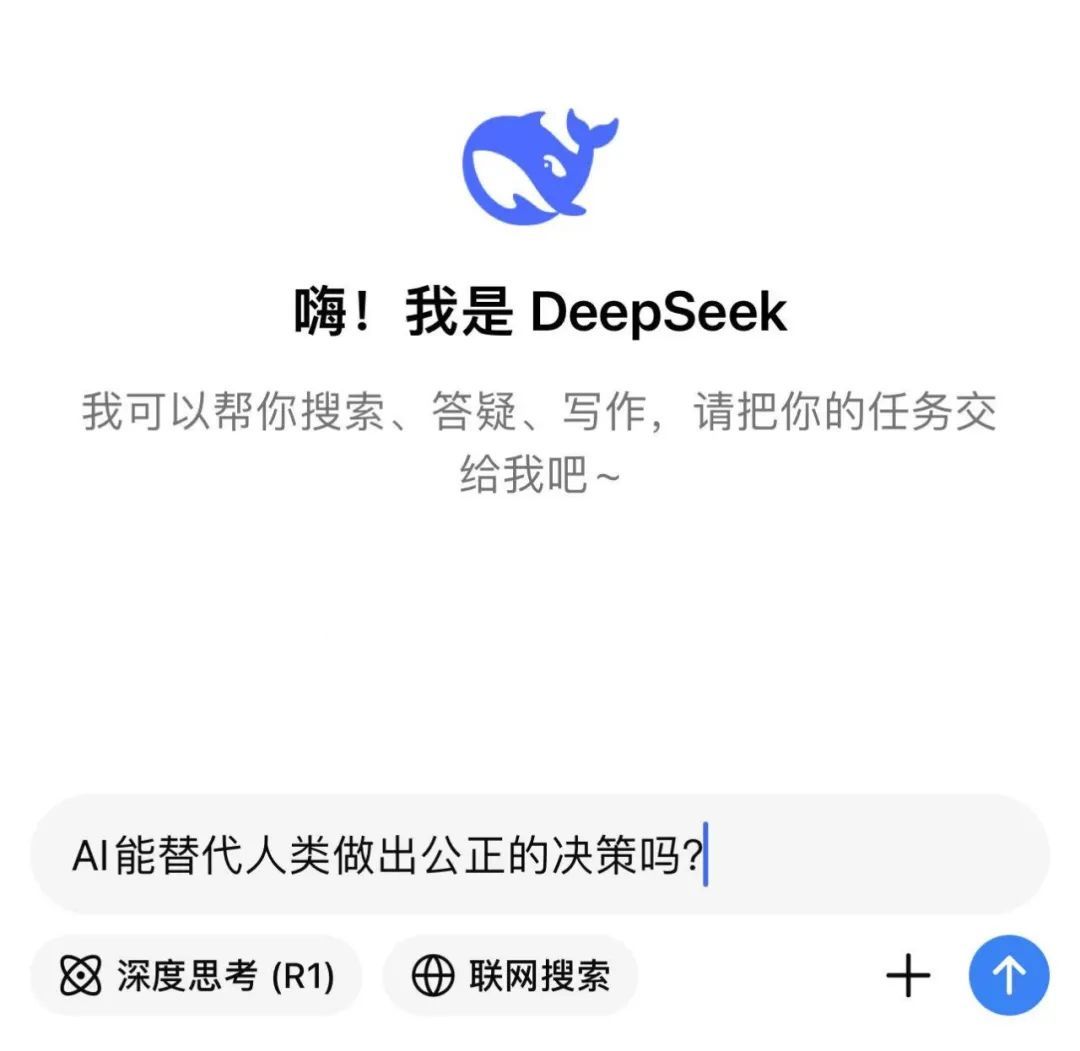The height and width of the screenshot is (1051, 1080).
Task: Send the message with the blue arrow
Action: [1008, 975]
